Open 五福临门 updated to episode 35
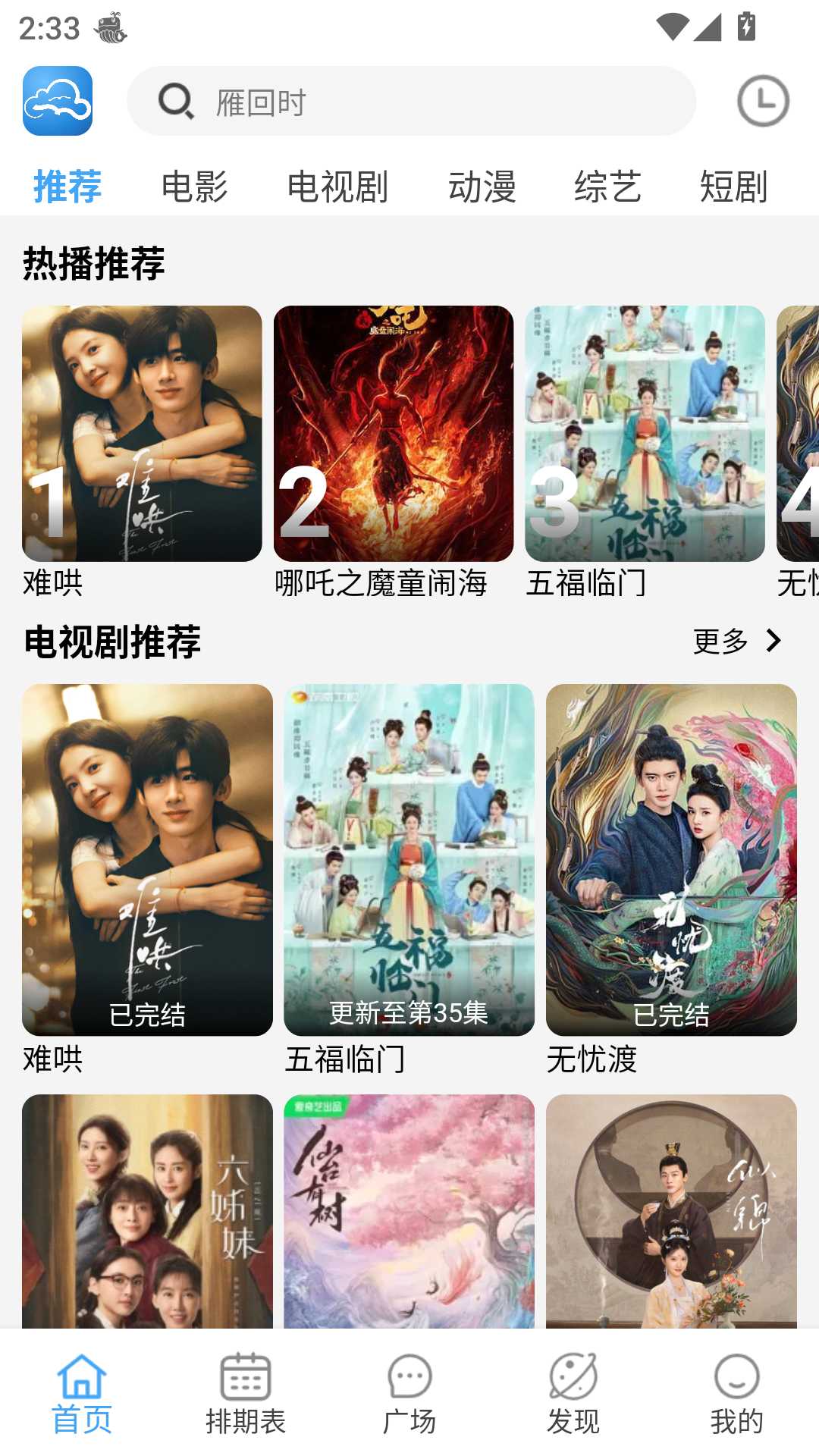Viewport: 819px width, 1456px height. coord(409,860)
